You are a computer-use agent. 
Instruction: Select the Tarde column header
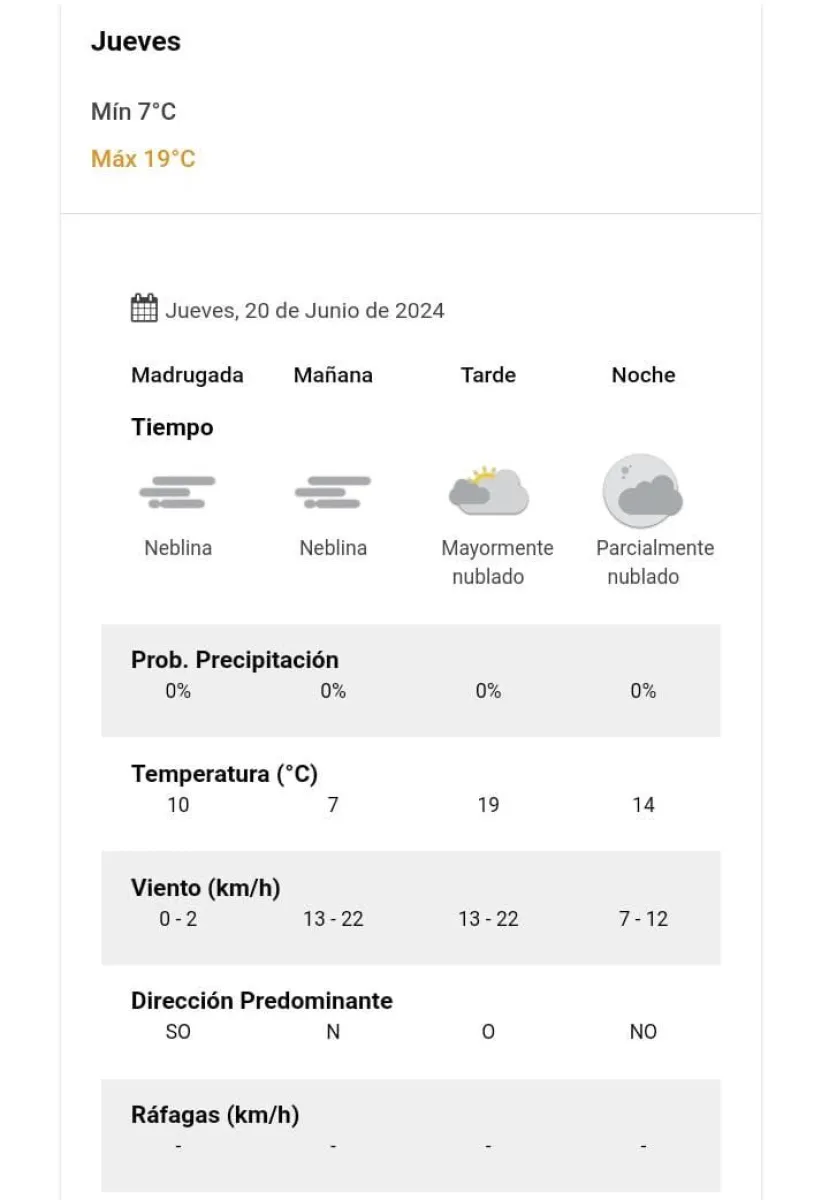tap(487, 375)
